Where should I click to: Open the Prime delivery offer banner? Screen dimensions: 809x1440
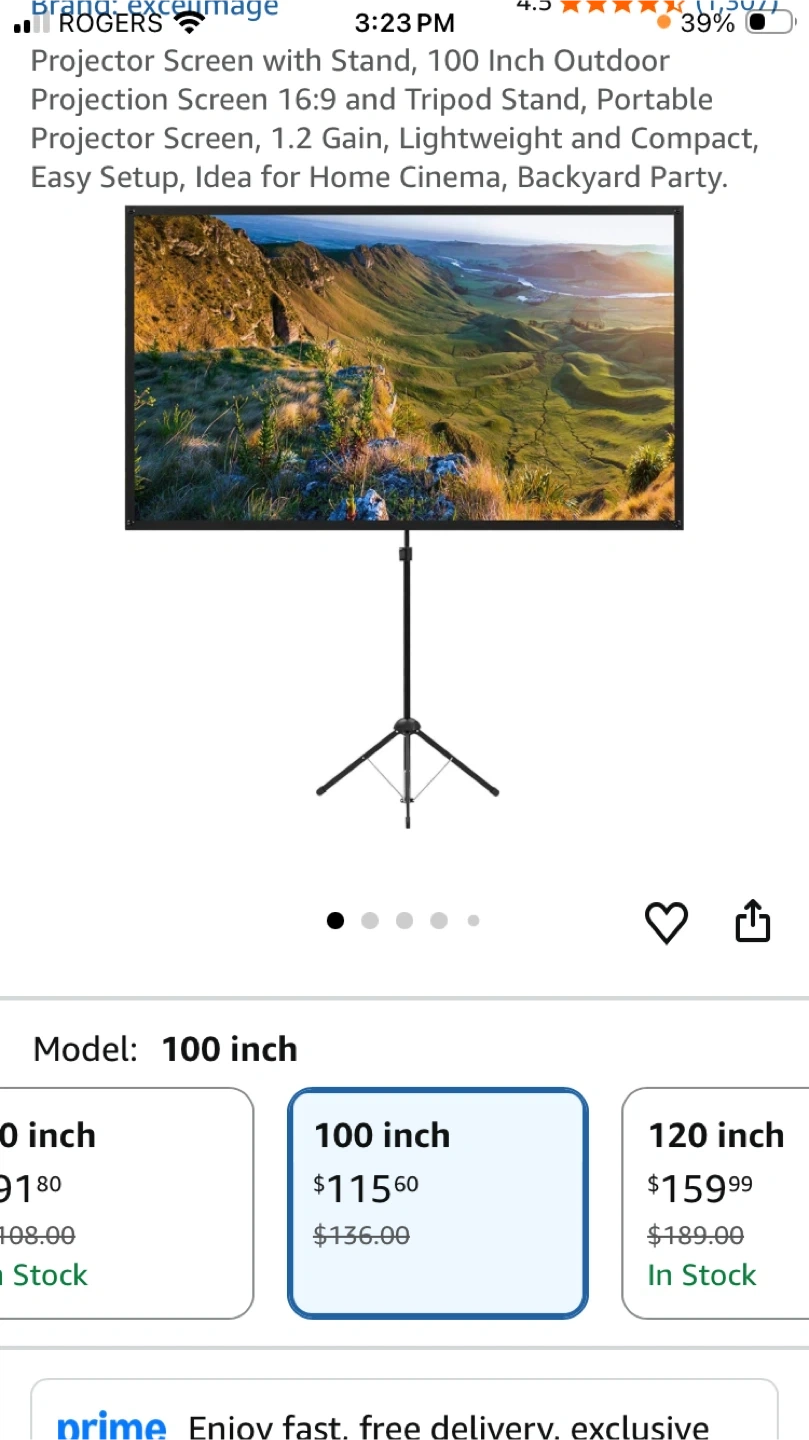coord(404,1410)
